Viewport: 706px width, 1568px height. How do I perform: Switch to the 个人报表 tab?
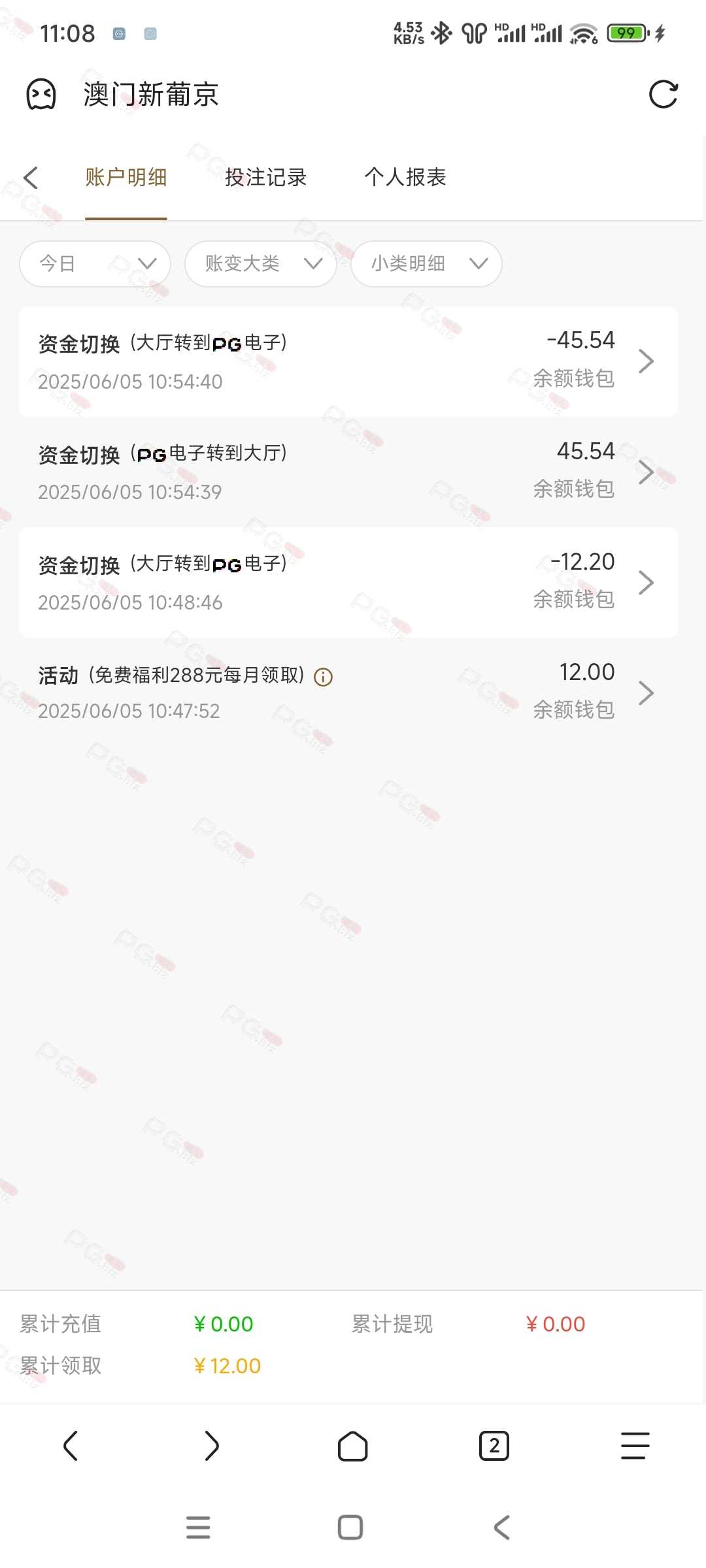[x=405, y=177]
